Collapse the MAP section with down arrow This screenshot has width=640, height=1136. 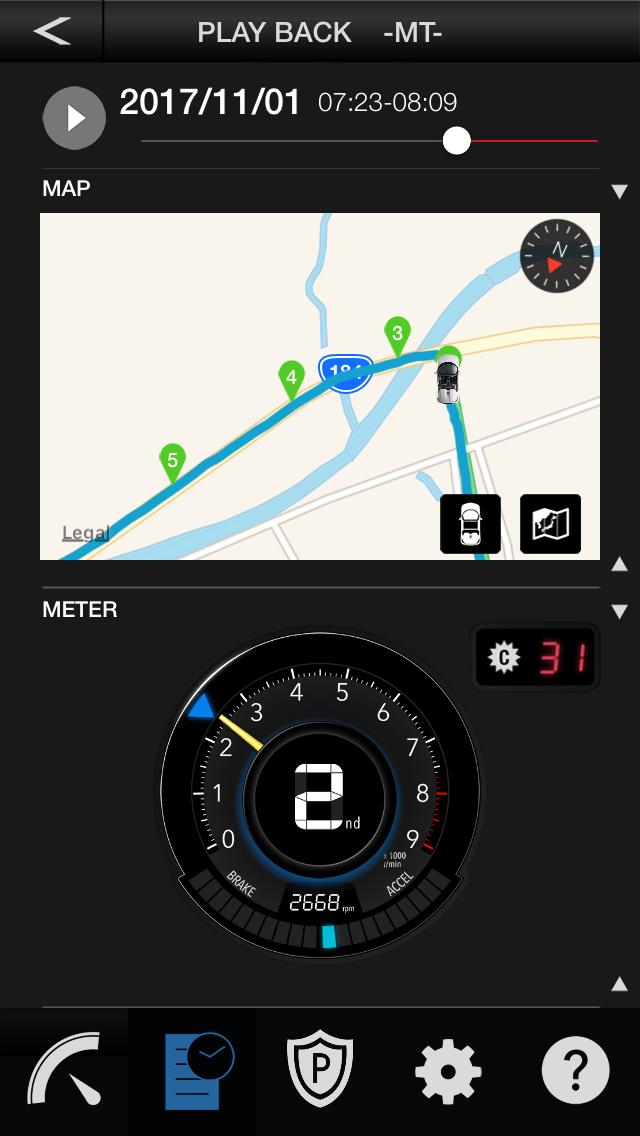(x=619, y=192)
